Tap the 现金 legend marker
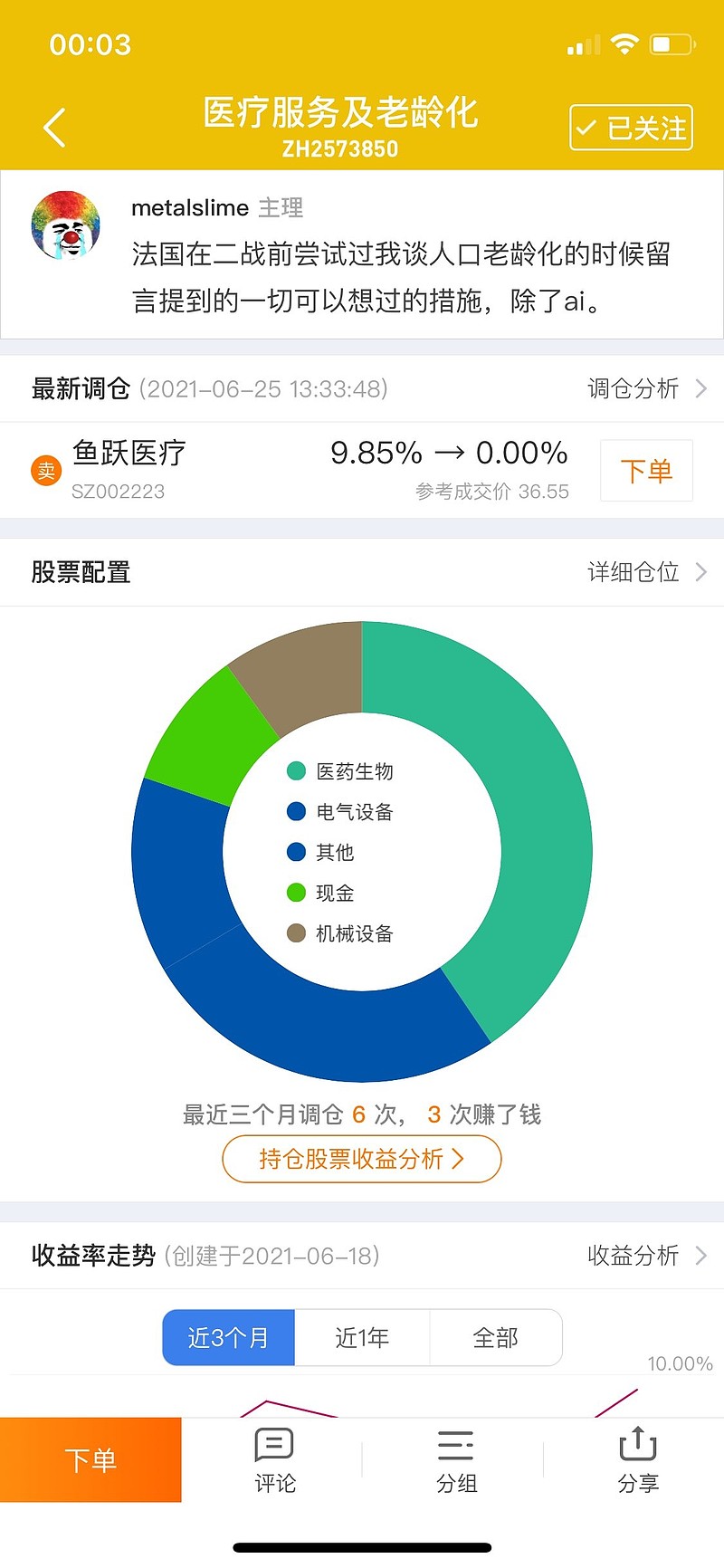 point(295,893)
